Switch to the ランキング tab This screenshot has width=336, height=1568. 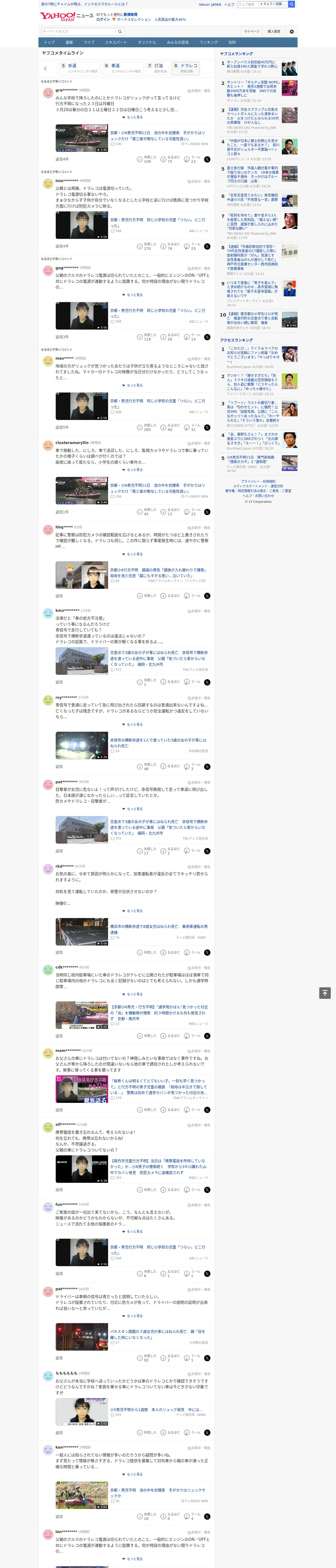click(209, 42)
